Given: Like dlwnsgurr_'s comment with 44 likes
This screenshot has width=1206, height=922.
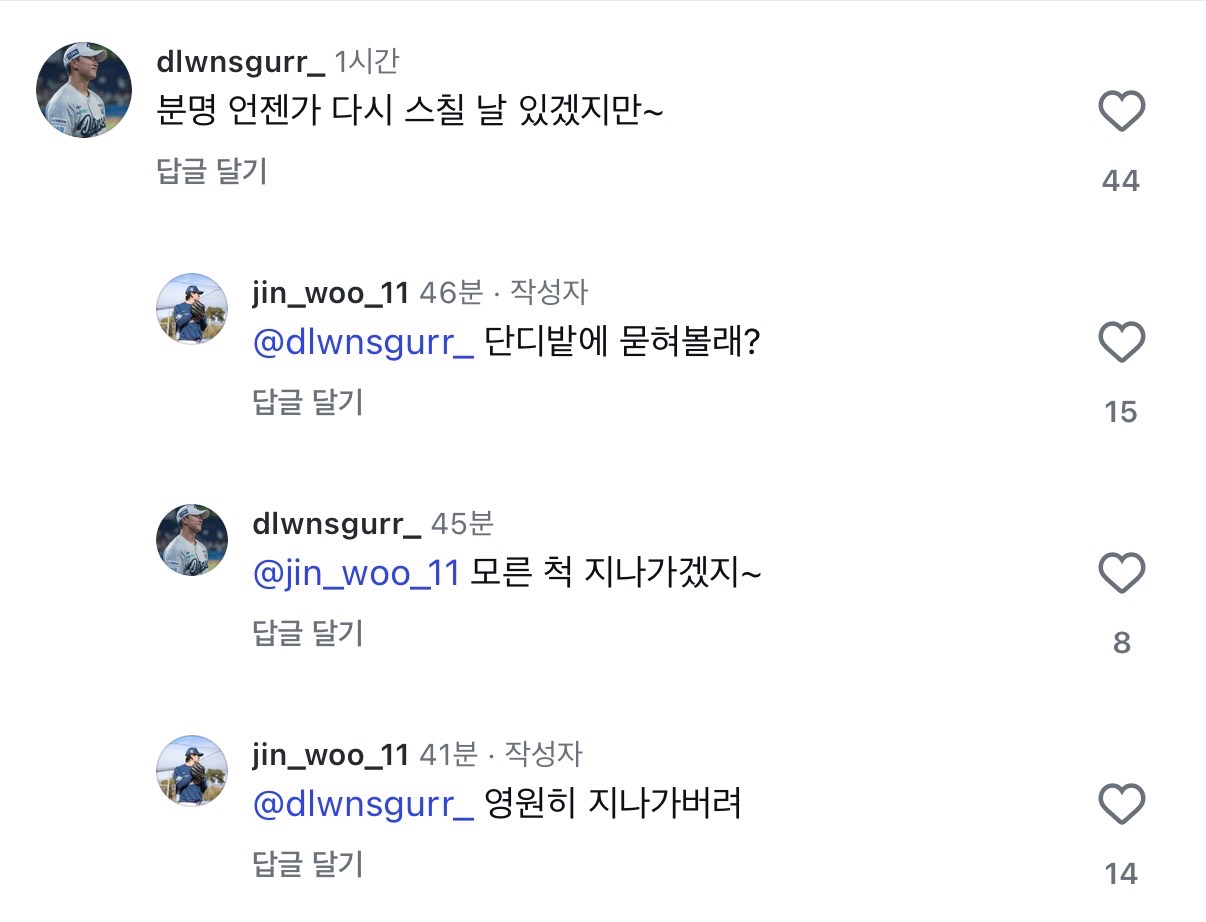Looking at the screenshot, I should coord(1121,111).
